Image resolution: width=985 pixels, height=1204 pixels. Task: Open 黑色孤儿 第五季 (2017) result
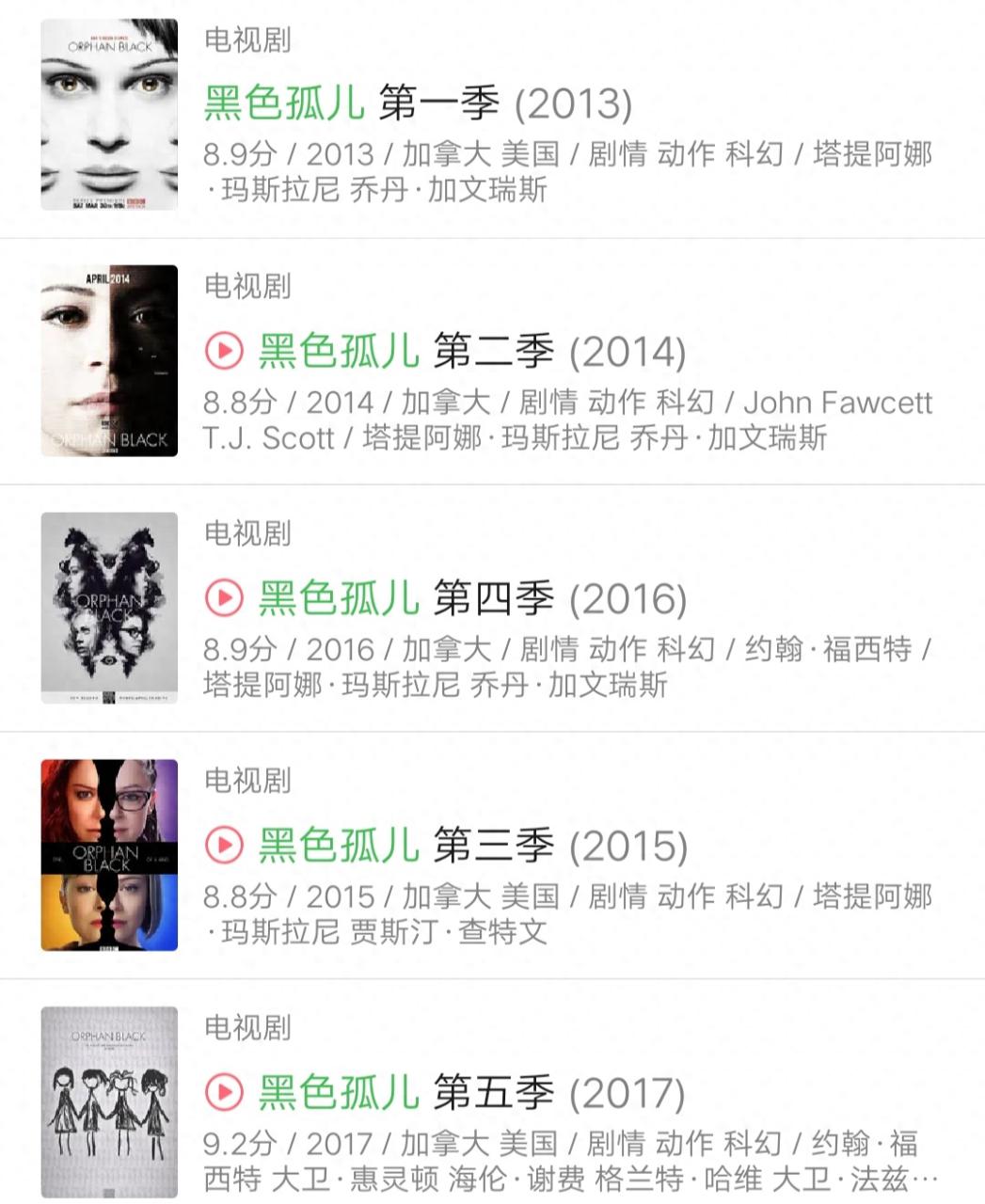pyautogui.click(x=471, y=1092)
